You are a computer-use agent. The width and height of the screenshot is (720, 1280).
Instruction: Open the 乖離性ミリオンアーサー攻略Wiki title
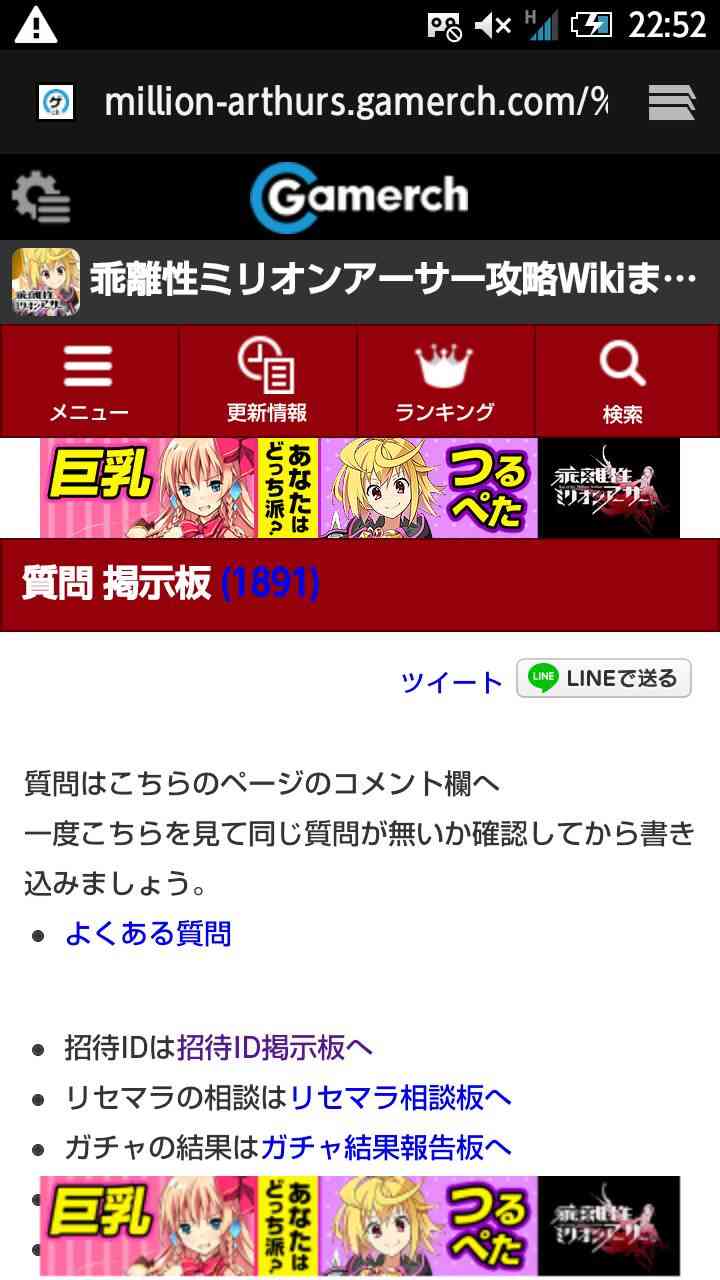point(393,281)
